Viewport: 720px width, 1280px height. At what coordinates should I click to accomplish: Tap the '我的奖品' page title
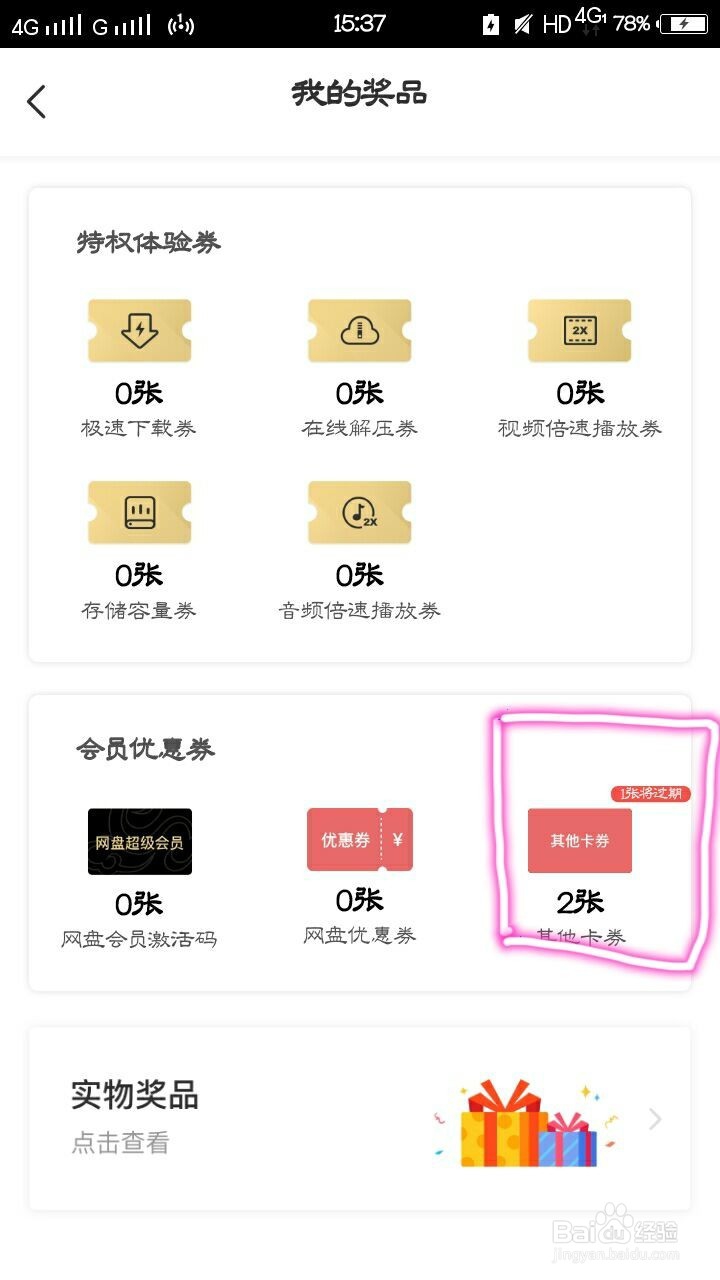tap(360, 95)
